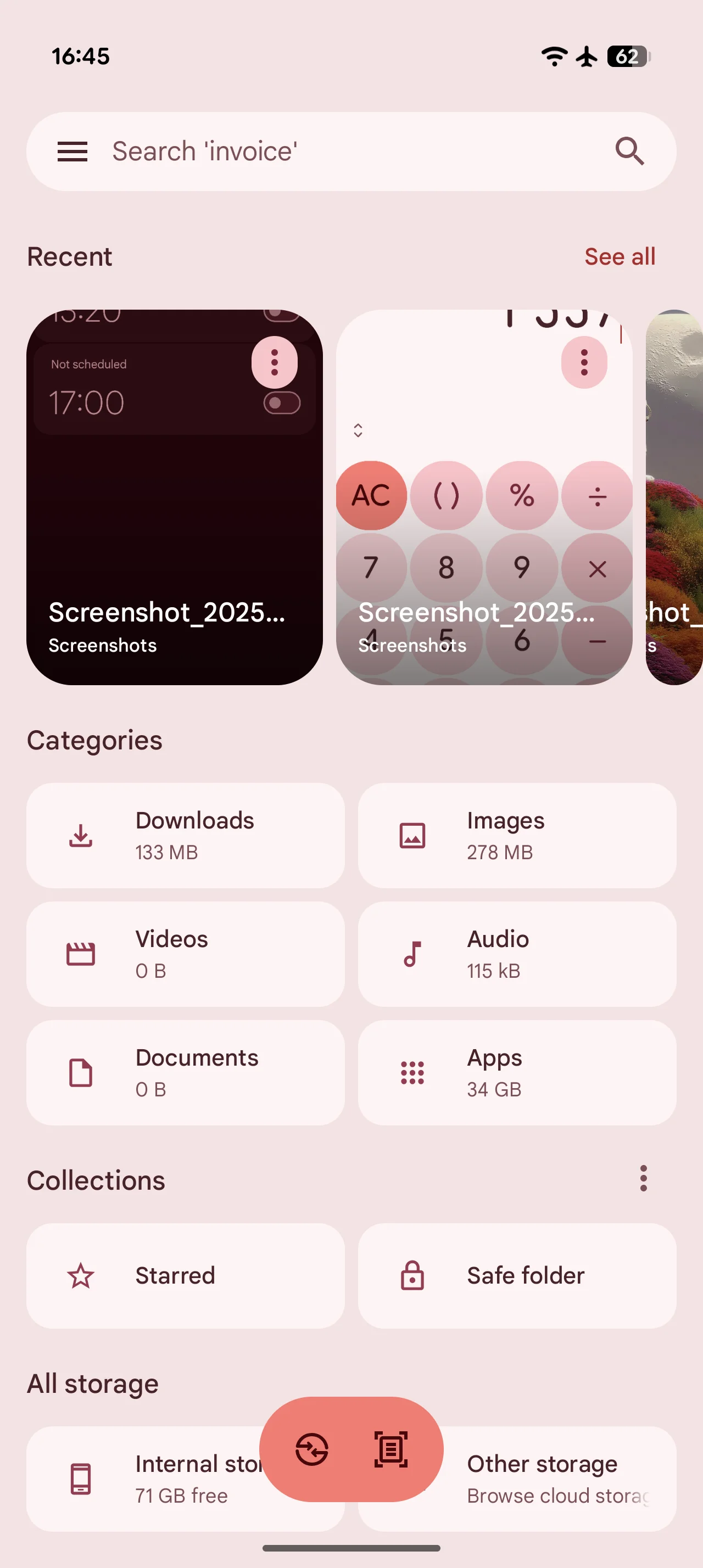Open the Starred collection
Image resolution: width=703 pixels, height=1568 pixels.
click(x=186, y=1276)
